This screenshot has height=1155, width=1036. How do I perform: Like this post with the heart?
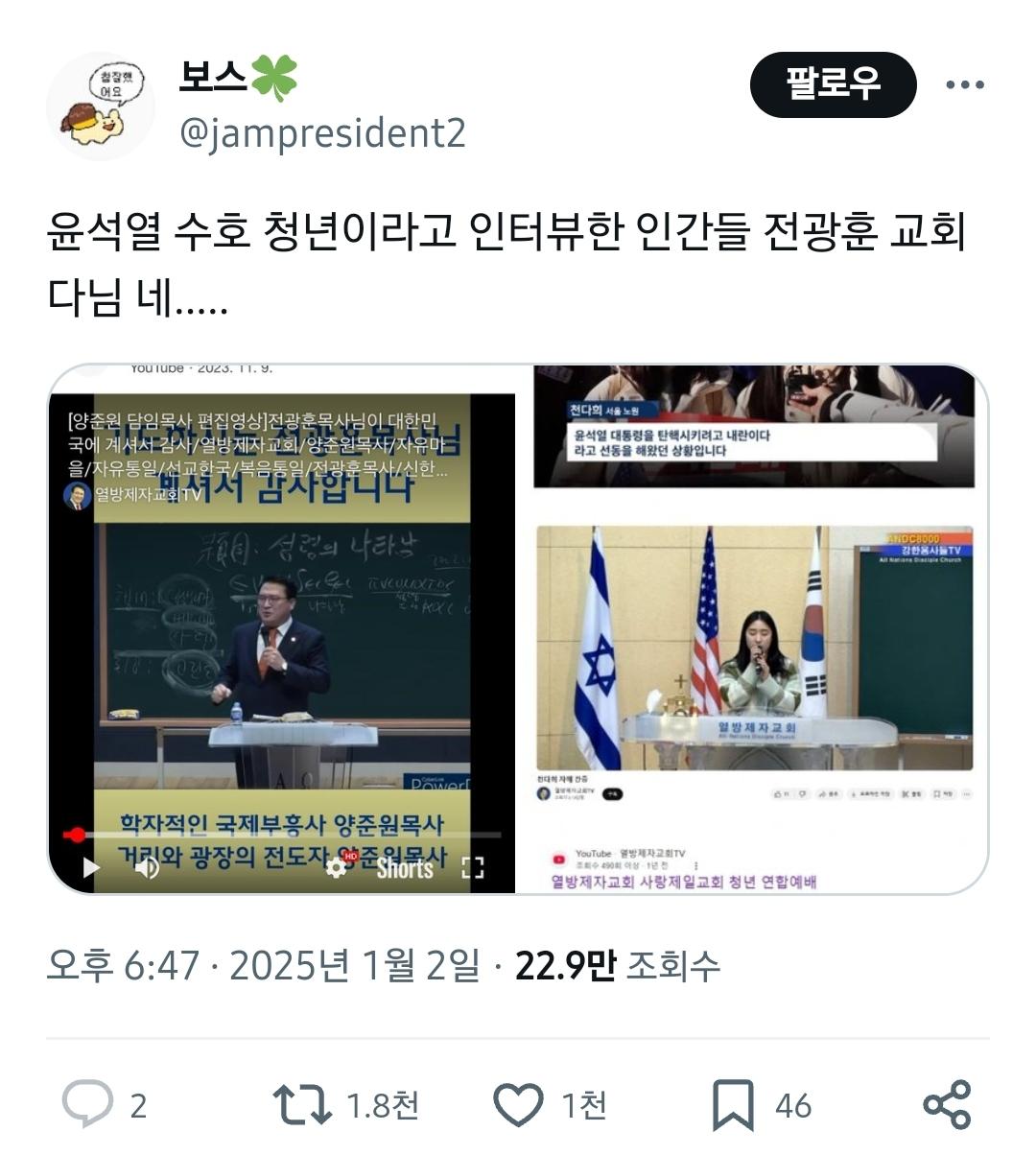pos(518,1104)
